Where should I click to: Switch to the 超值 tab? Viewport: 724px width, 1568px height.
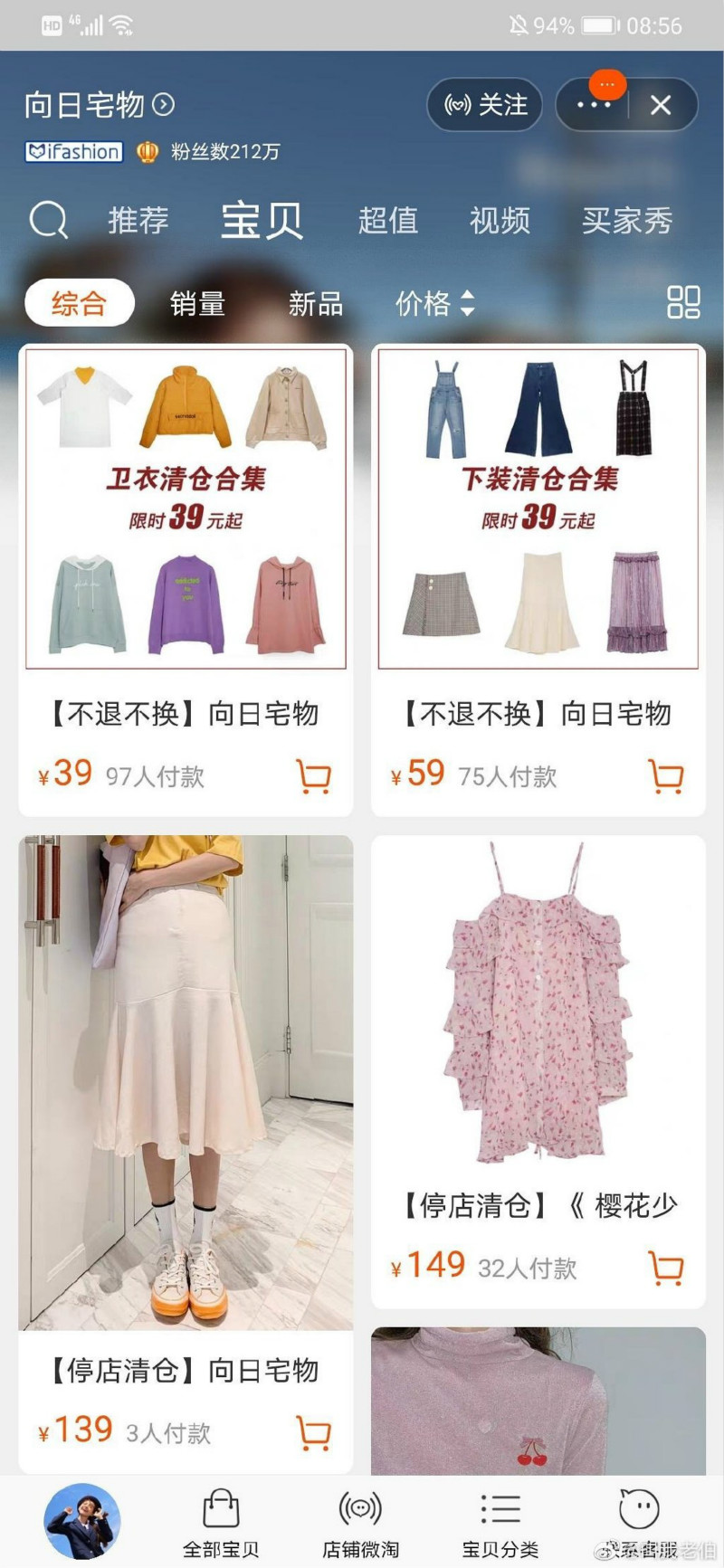pos(388,220)
